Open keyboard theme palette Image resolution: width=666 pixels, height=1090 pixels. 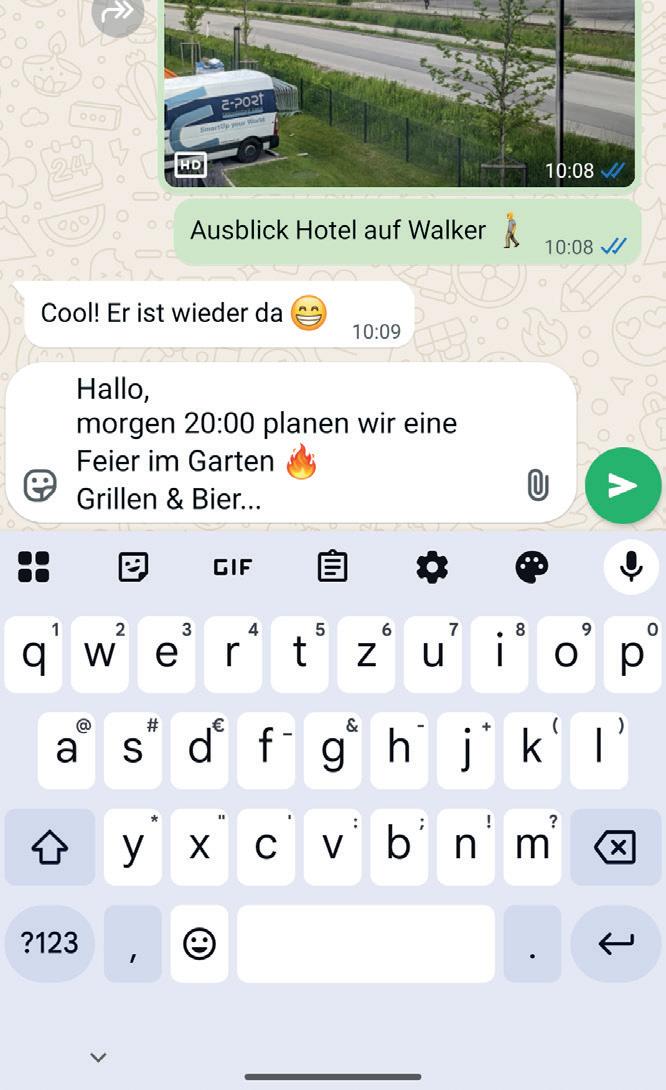click(532, 567)
